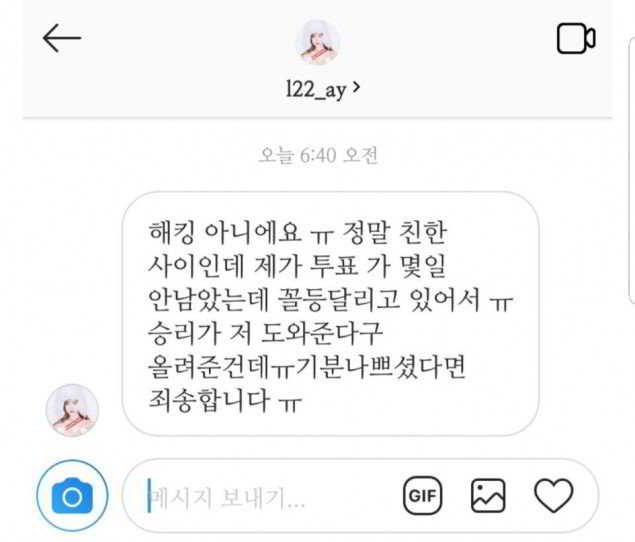
Task: Open the GIF picker
Action: (x=422, y=494)
